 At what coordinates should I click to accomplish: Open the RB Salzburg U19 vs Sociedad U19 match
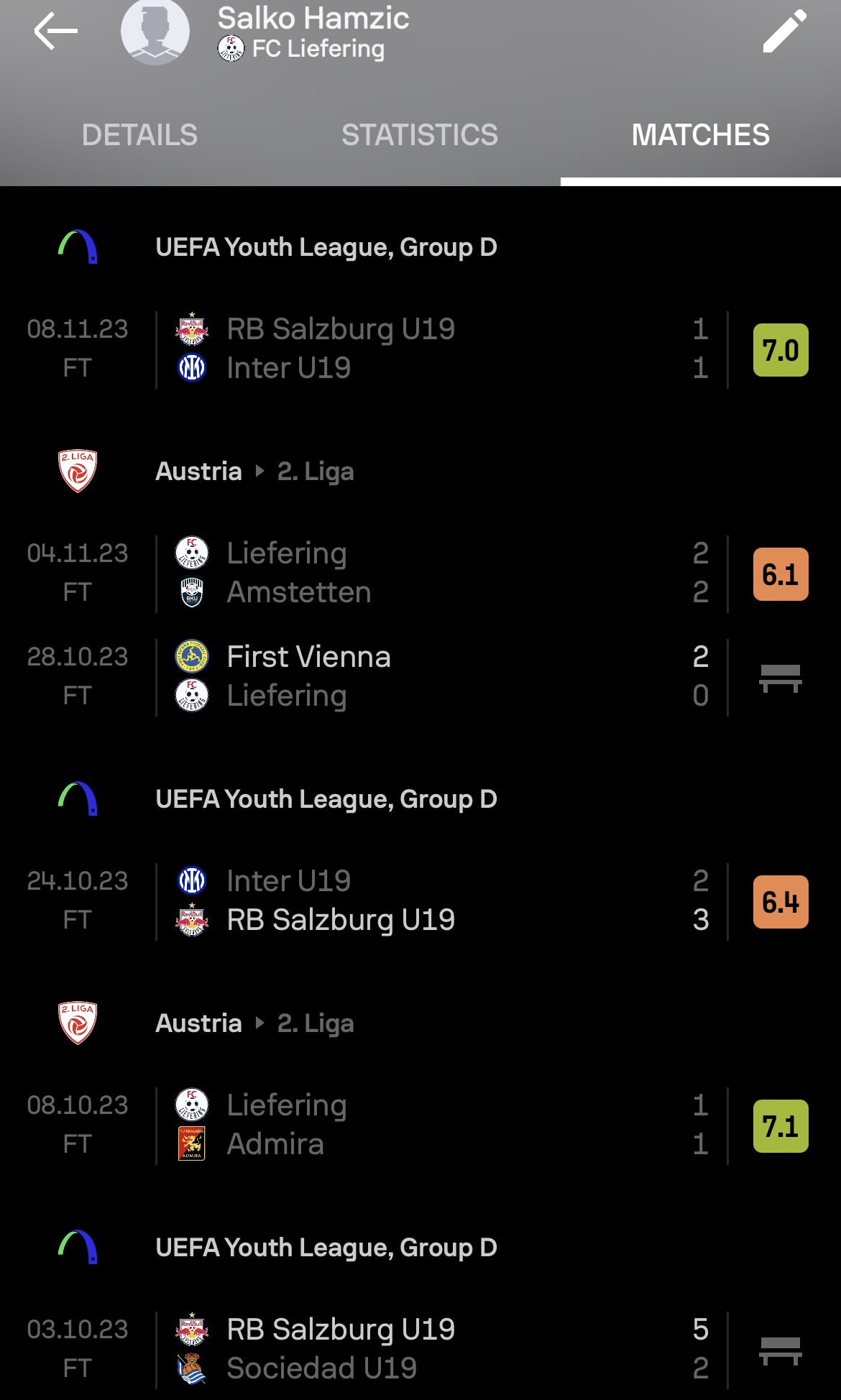pos(420,1350)
